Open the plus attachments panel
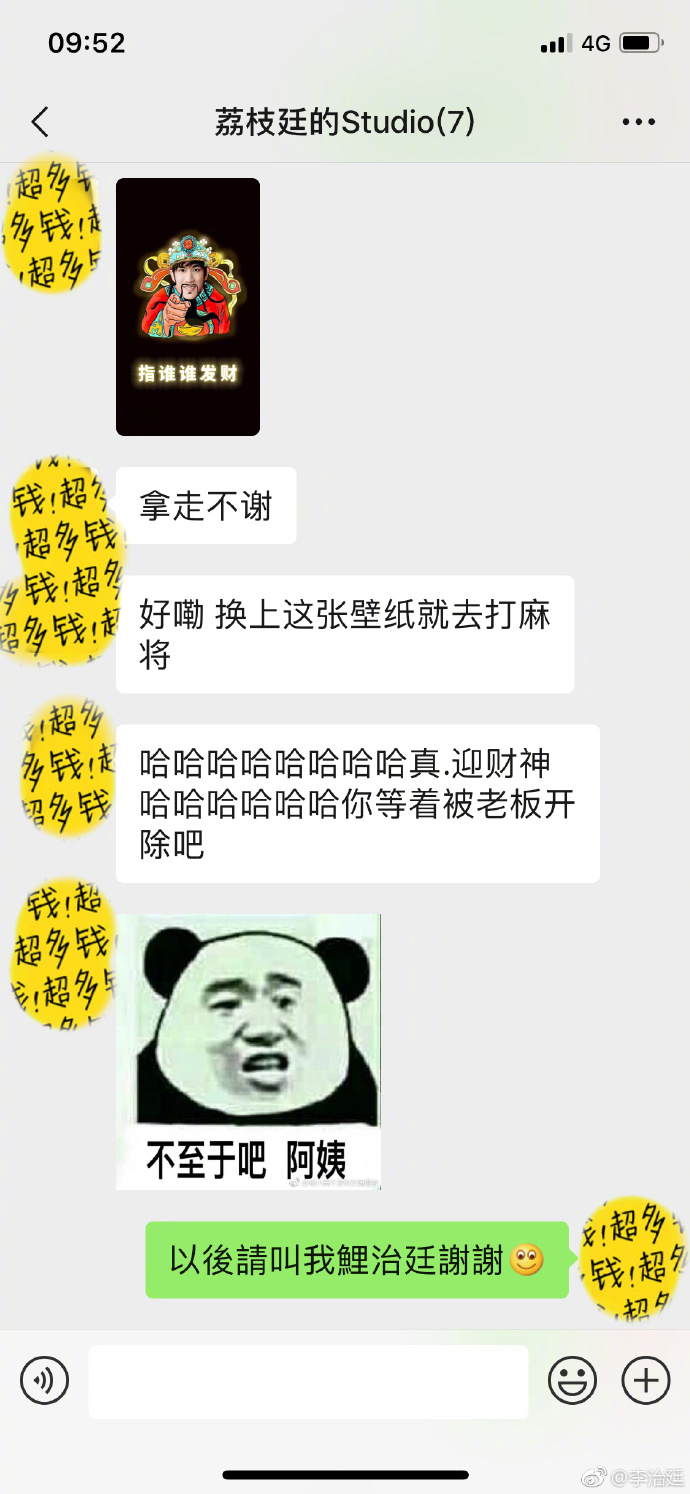Screen dimensions: 690x1494 pos(646,1381)
